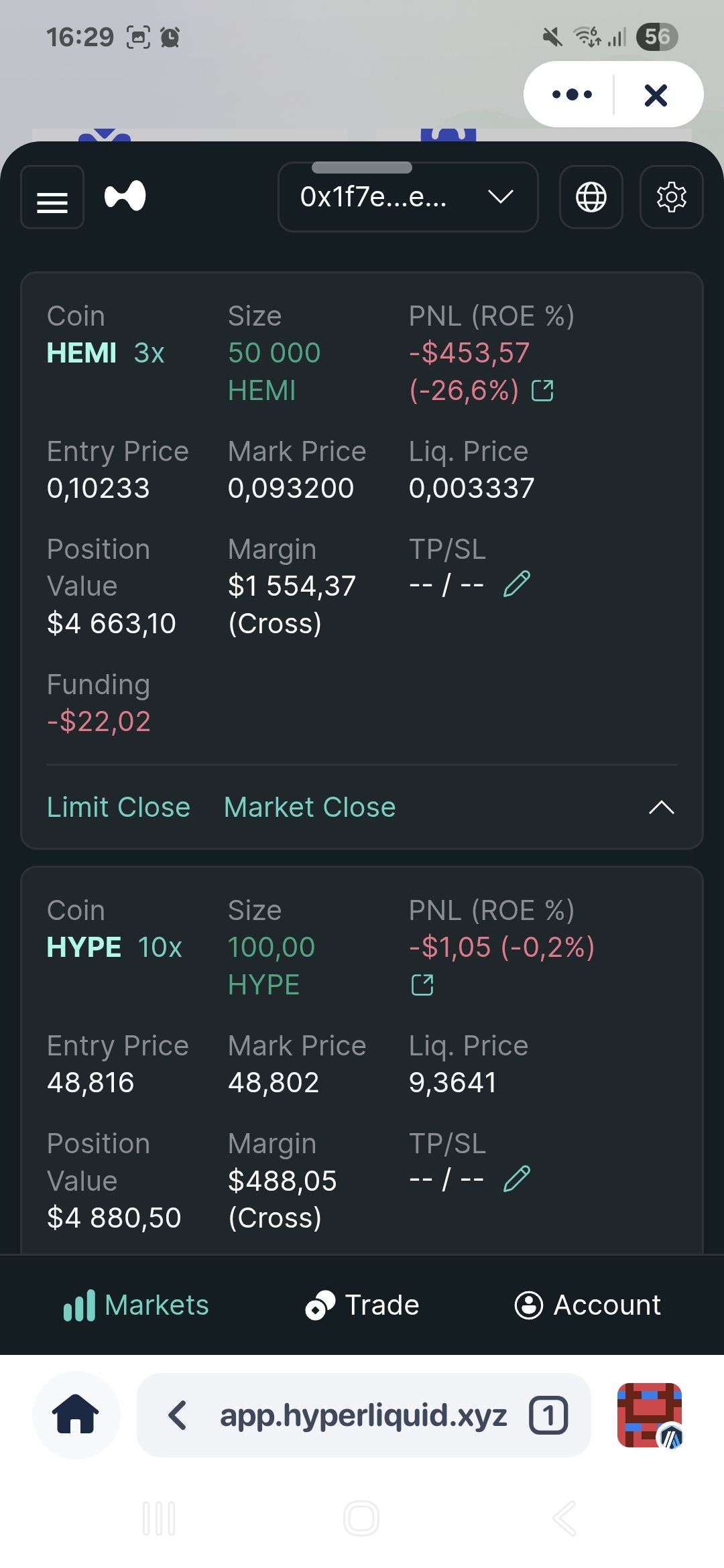Open the settings gear
This screenshot has width=724, height=1568.
(x=671, y=198)
